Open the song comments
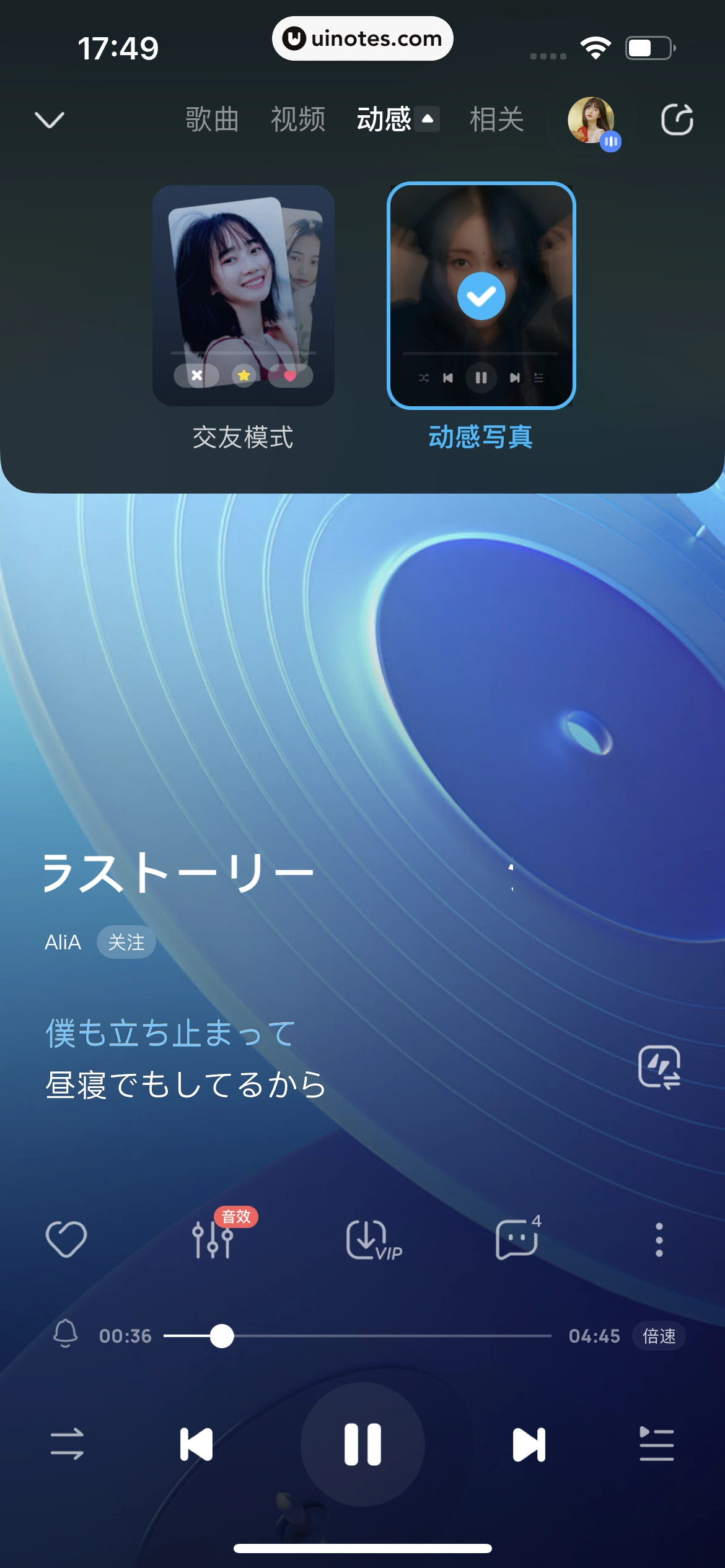The width and height of the screenshot is (725, 1568). [517, 1239]
